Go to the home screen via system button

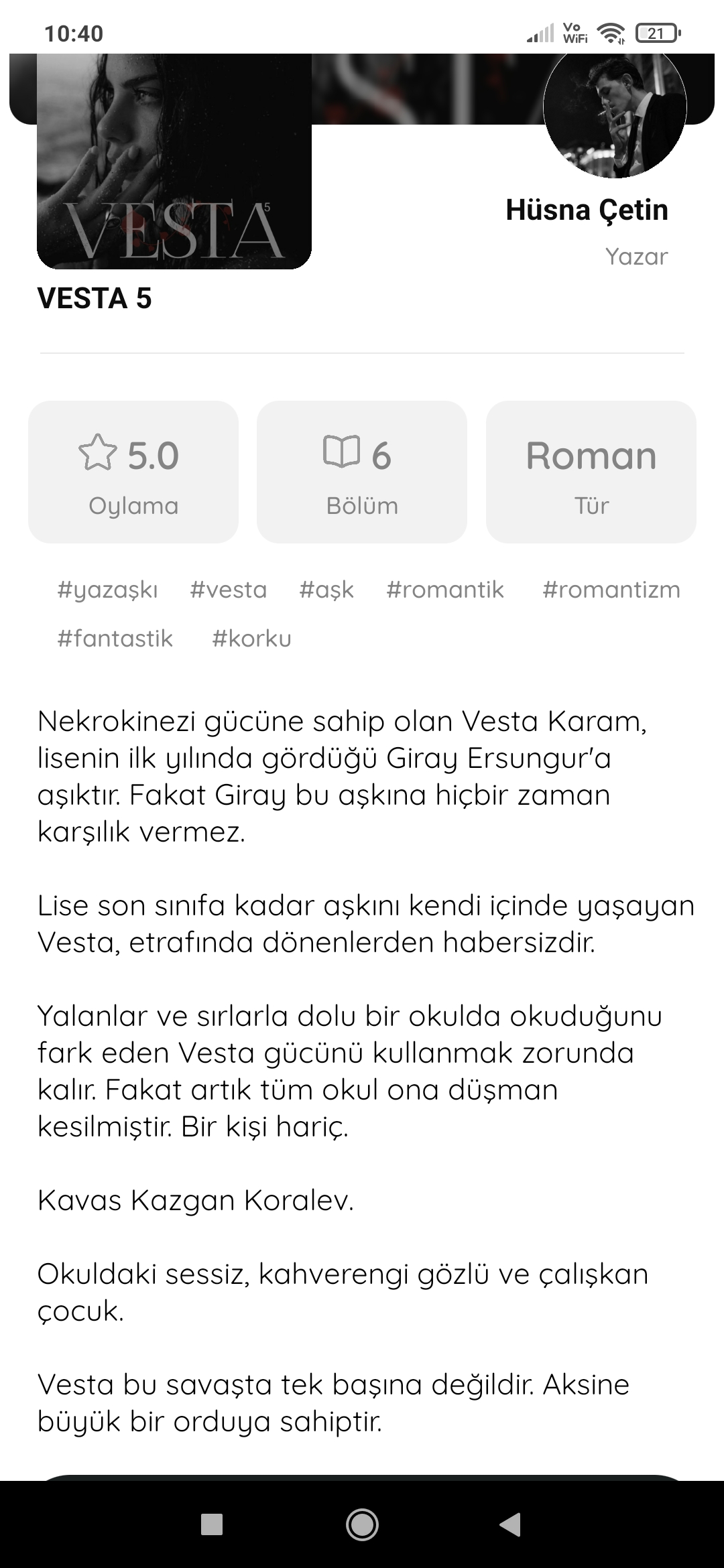(x=362, y=1524)
